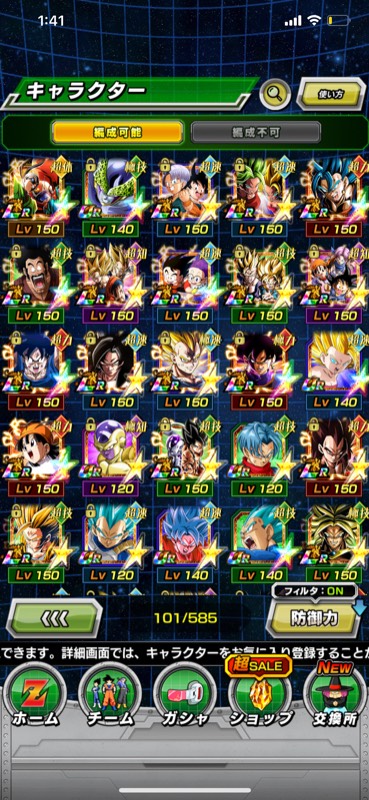This screenshot has width=369, height=800.
Task: Switch to the 編成不可 tab
Action: (x=256, y=133)
